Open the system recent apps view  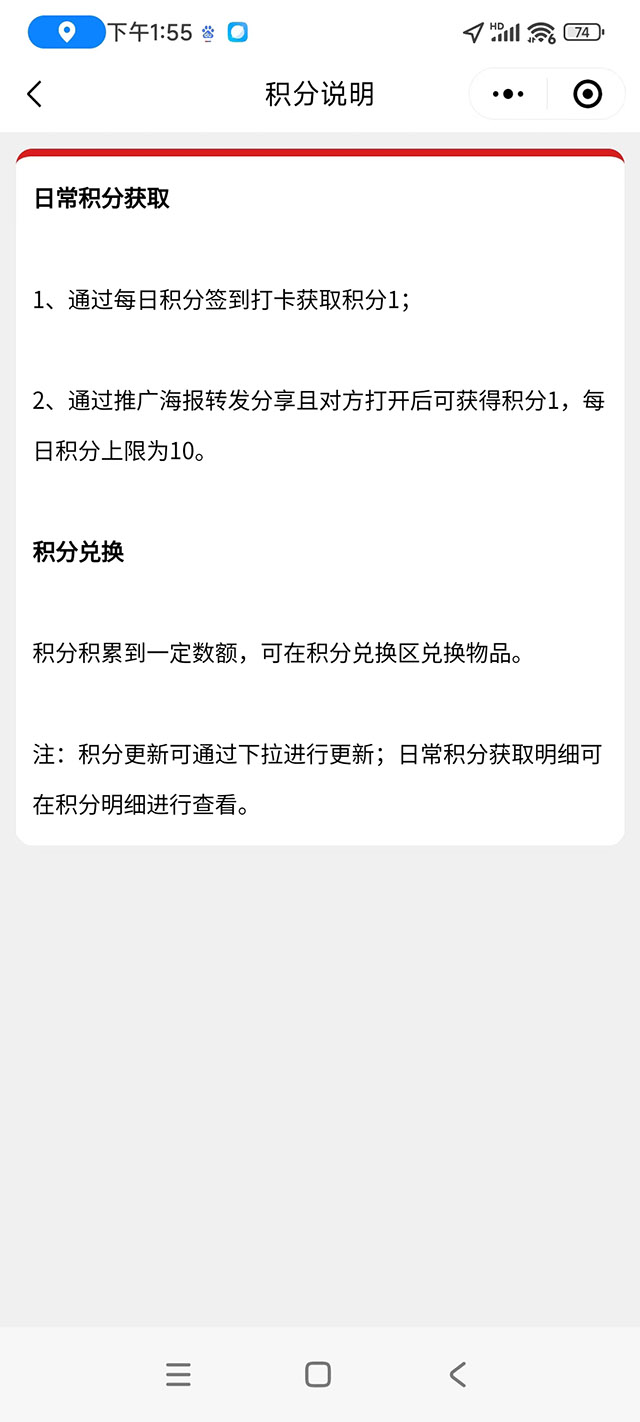(x=178, y=1375)
